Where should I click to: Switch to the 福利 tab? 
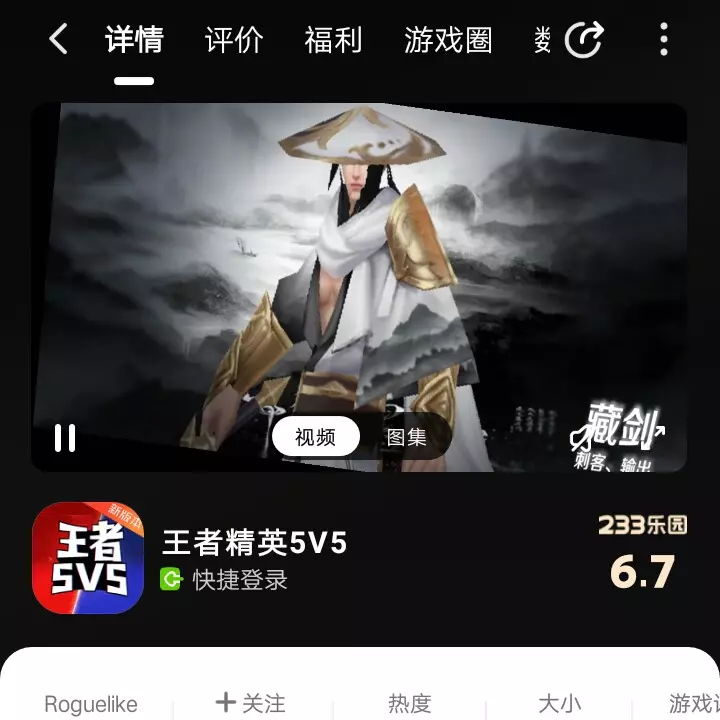coord(333,40)
